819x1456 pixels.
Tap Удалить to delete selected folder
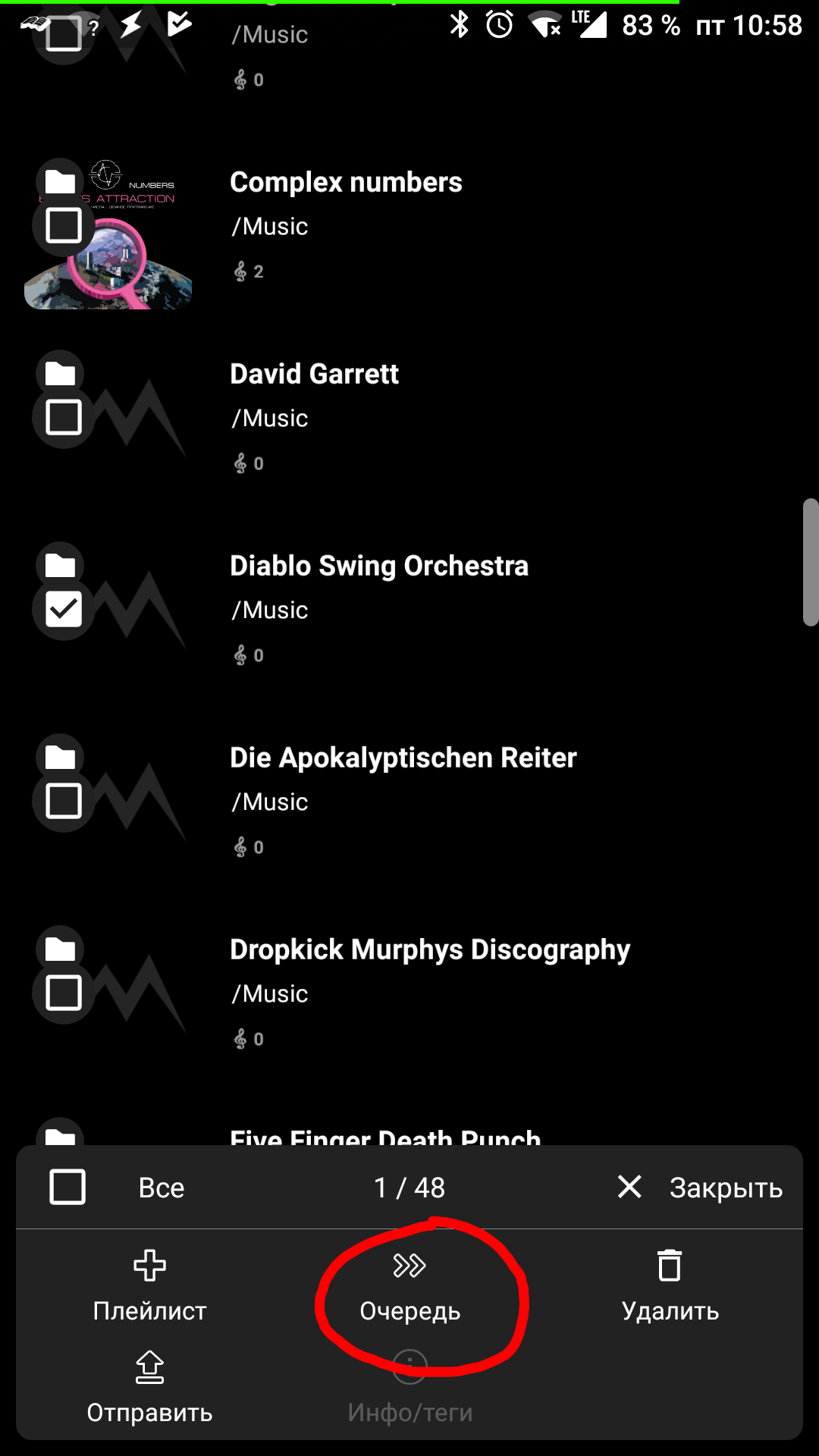pyautogui.click(x=670, y=1286)
